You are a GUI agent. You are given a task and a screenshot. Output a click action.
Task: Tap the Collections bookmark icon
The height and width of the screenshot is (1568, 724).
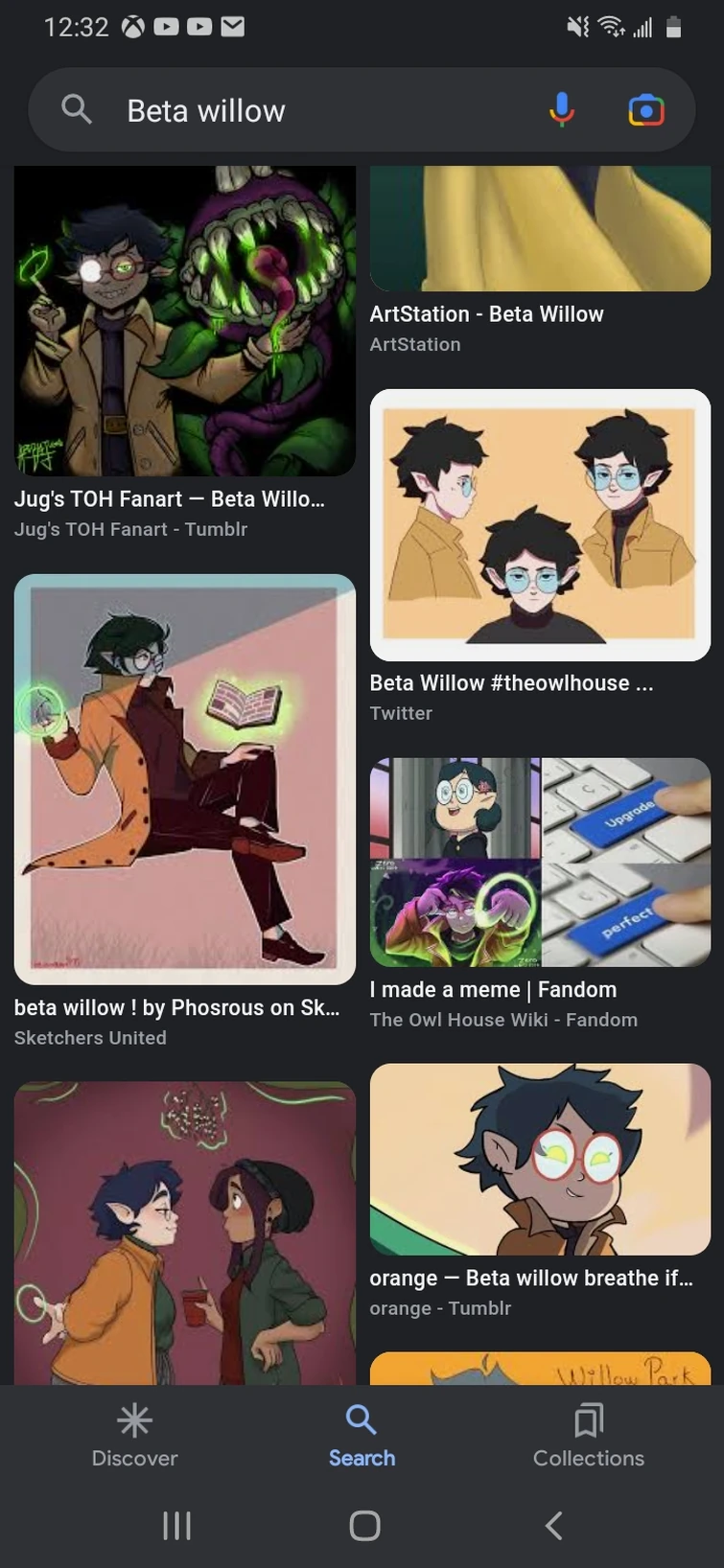point(588,1420)
